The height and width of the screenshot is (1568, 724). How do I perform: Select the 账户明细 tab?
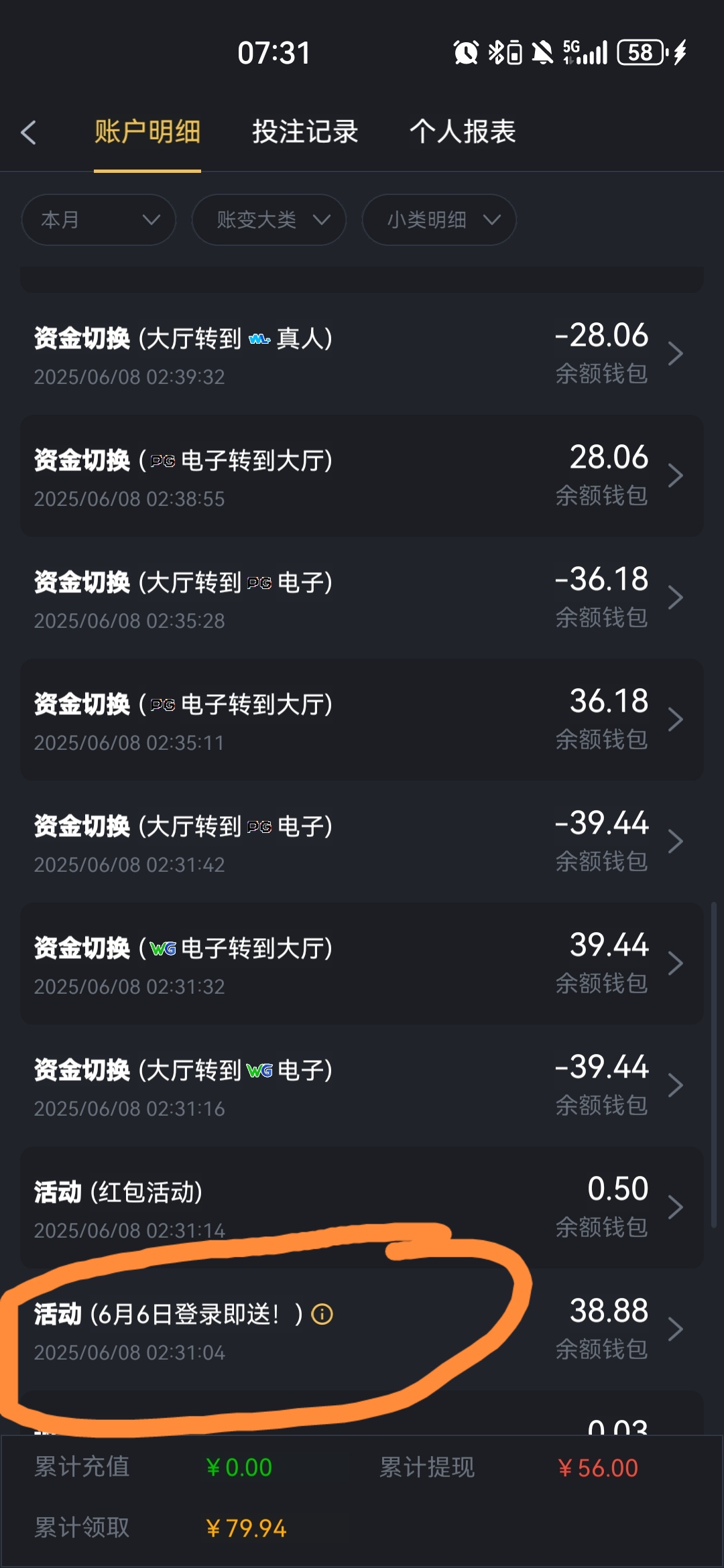point(147,131)
